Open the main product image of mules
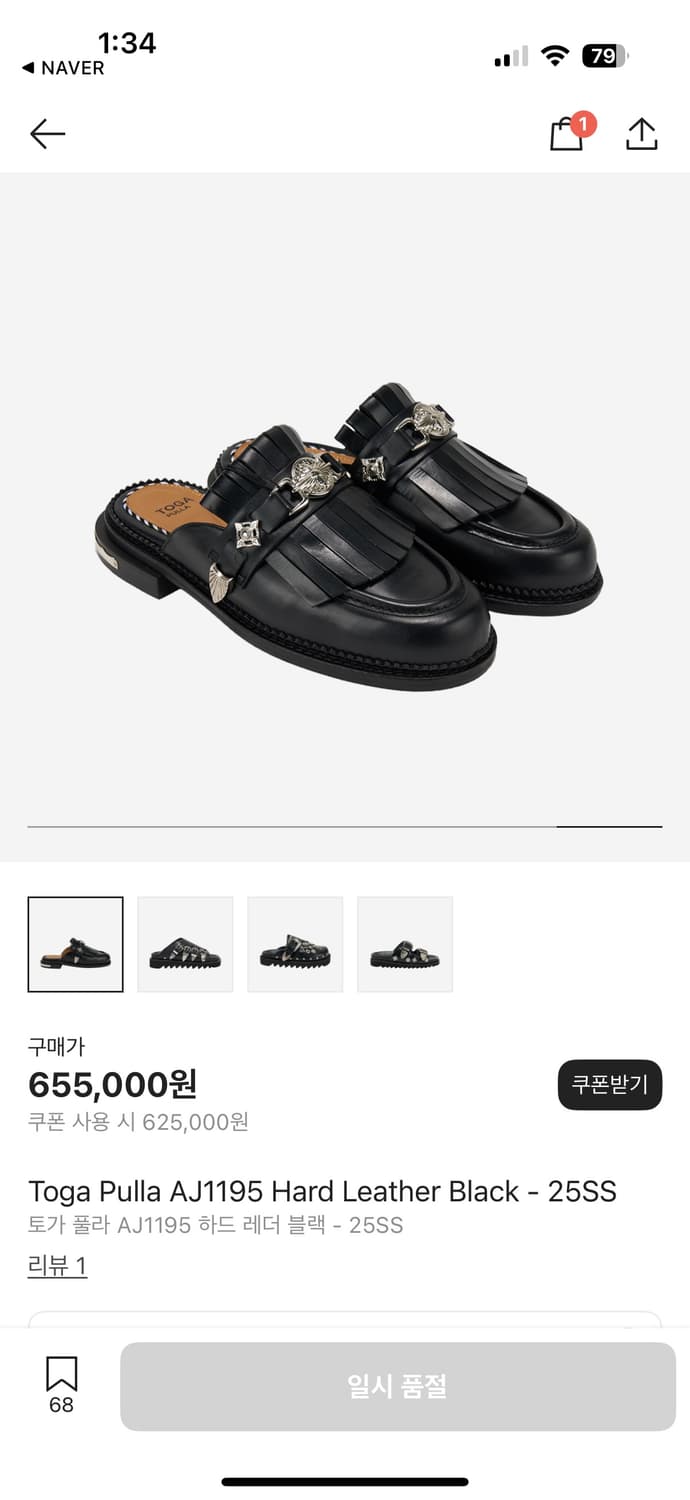 click(345, 520)
